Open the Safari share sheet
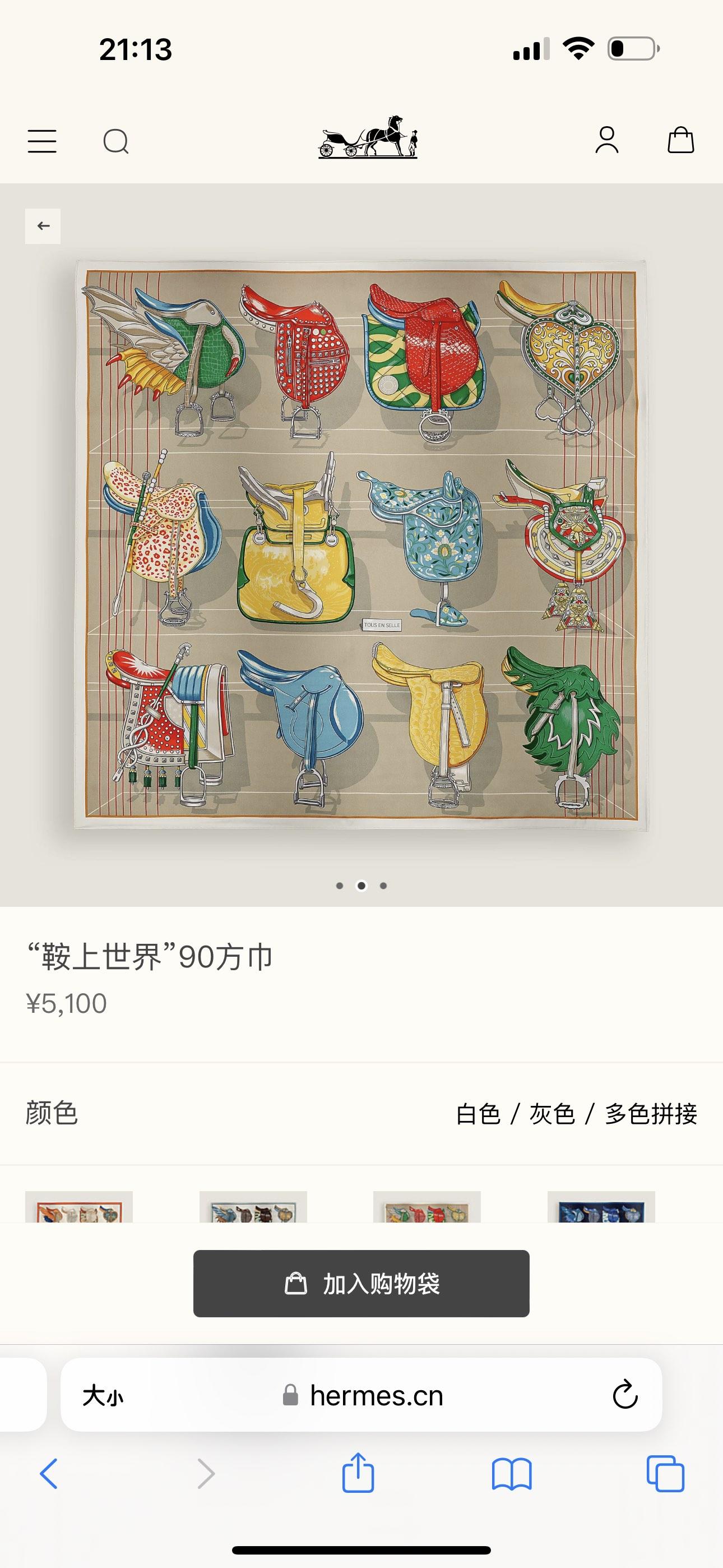 point(358,1473)
